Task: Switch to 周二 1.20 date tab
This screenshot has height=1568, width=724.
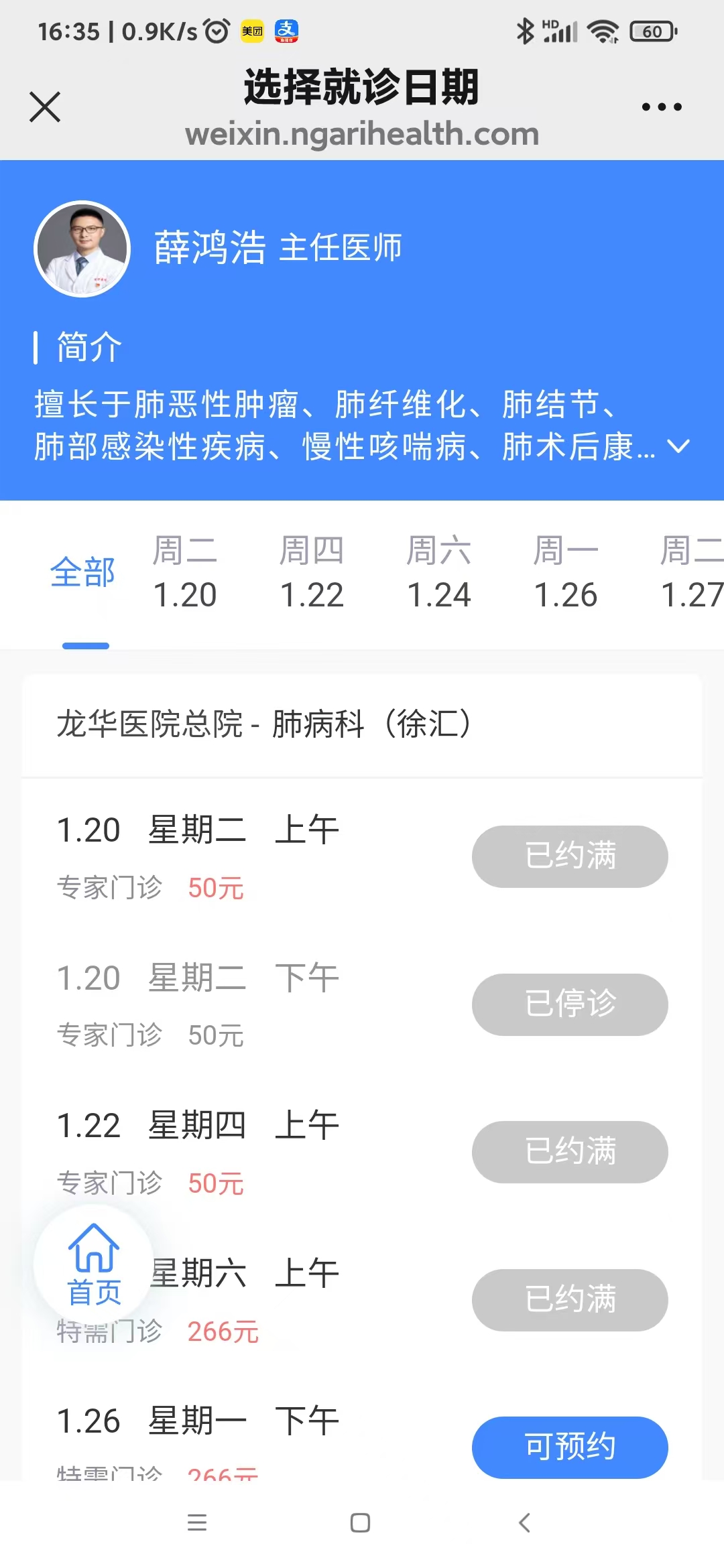Action: (x=185, y=573)
